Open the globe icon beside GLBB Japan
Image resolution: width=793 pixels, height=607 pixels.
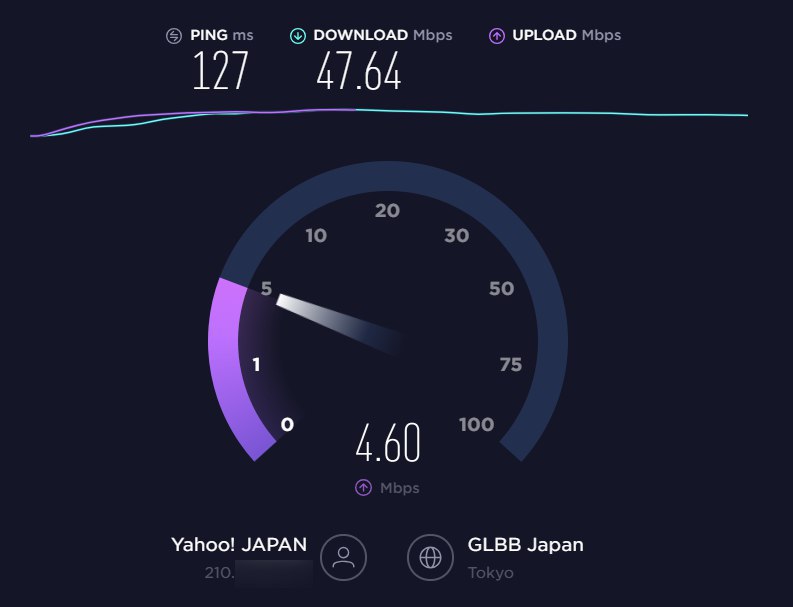[431, 557]
